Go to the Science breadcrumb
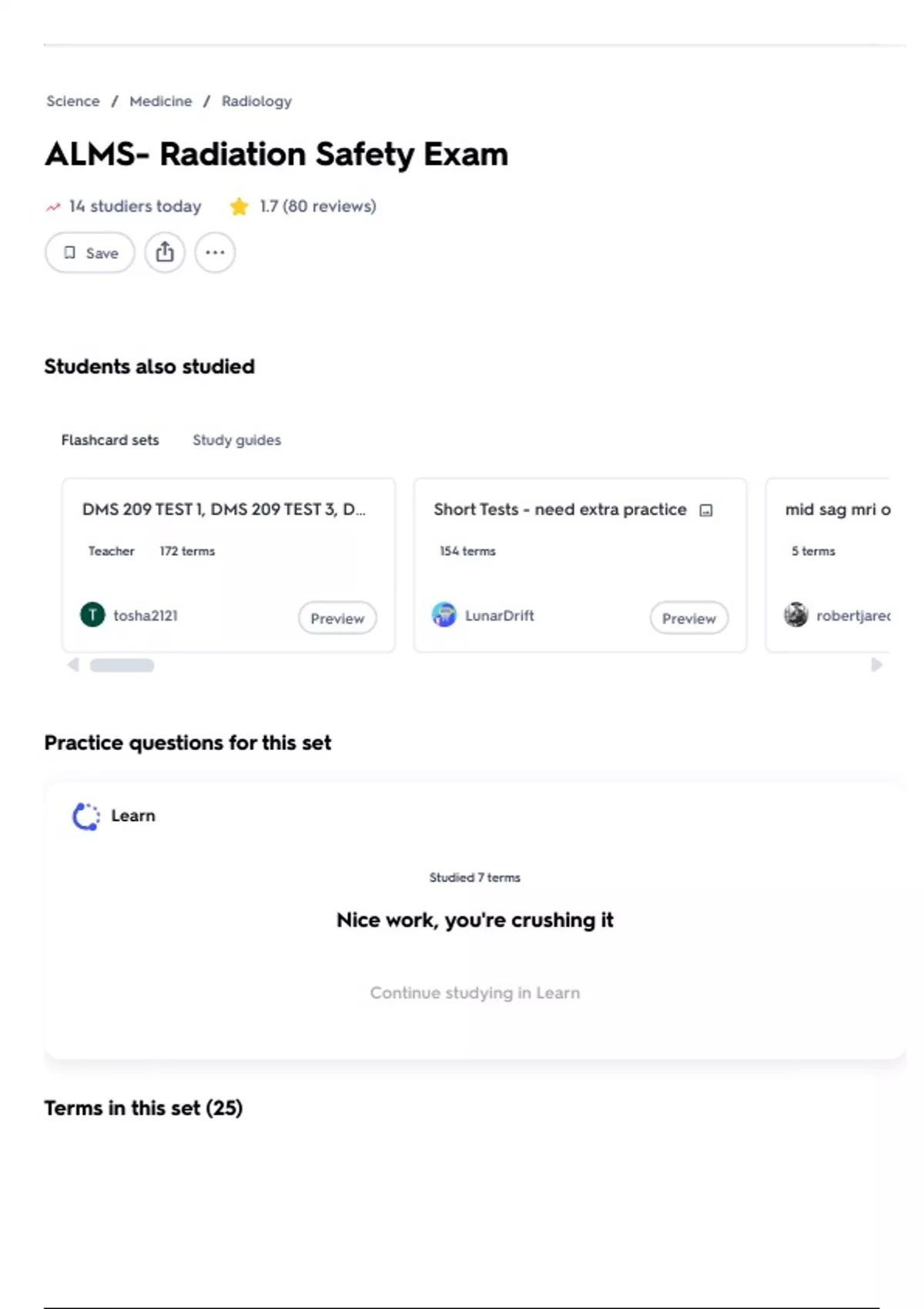This screenshot has height=1309, width=924. [x=73, y=101]
